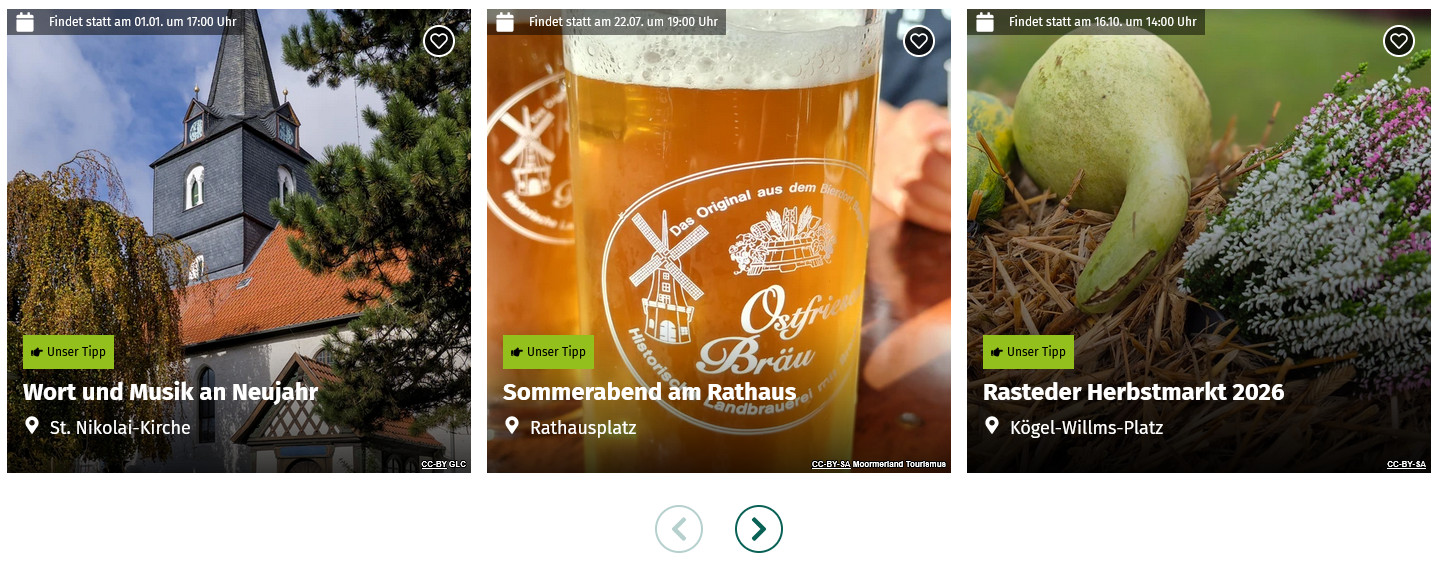The width and height of the screenshot is (1439, 564).
Task: Open the Rasteder Herbstmarkt 2026 event card
Action: click(x=1133, y=392)
